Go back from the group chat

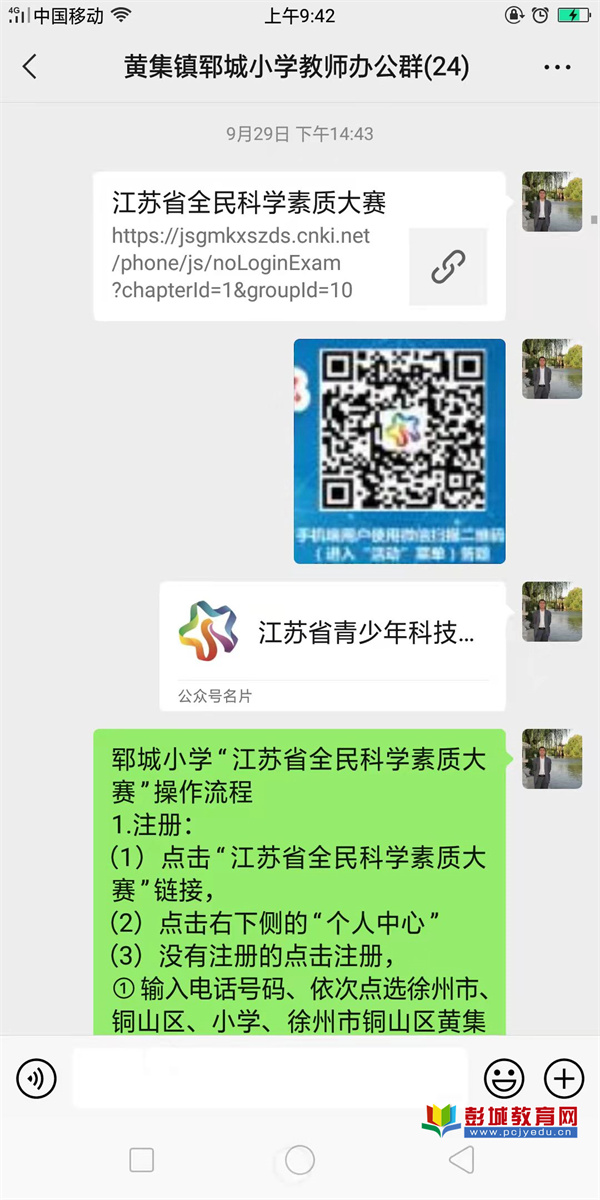tap(30, 67)
